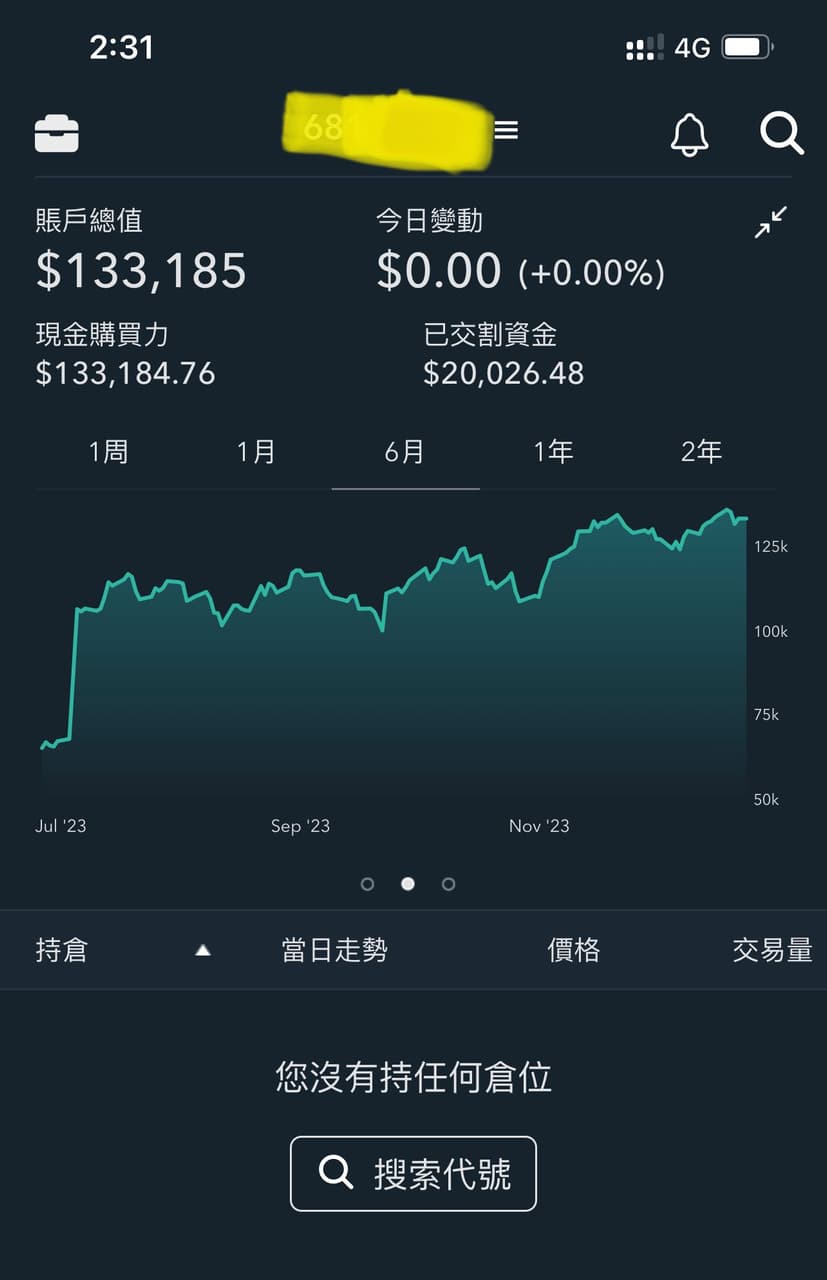Switch to the 1周 chart tab
Image resolution: width=827 pixels, height=1280 pixels.
coord(109,452)
